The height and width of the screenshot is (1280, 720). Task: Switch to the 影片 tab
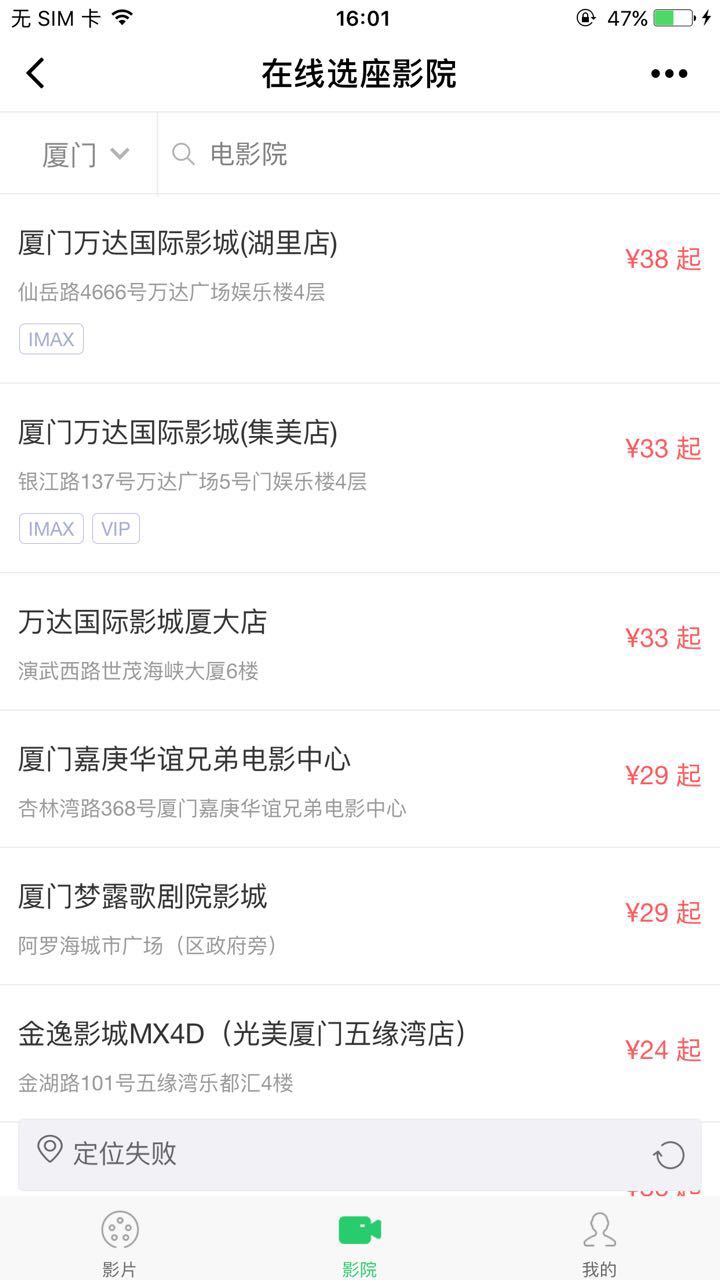[119, 1241]
